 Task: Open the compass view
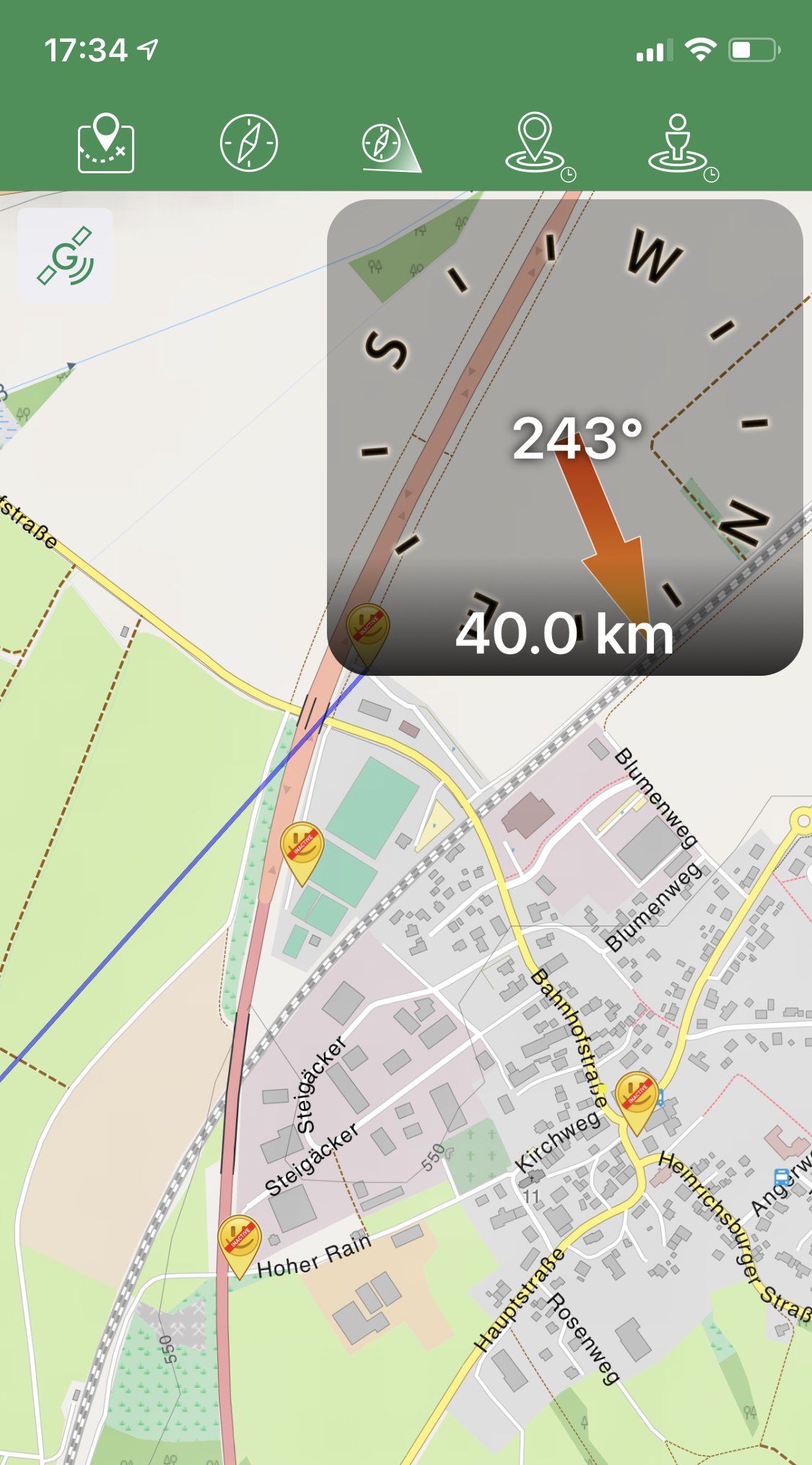pyautogui.click(x=249, y=143)
